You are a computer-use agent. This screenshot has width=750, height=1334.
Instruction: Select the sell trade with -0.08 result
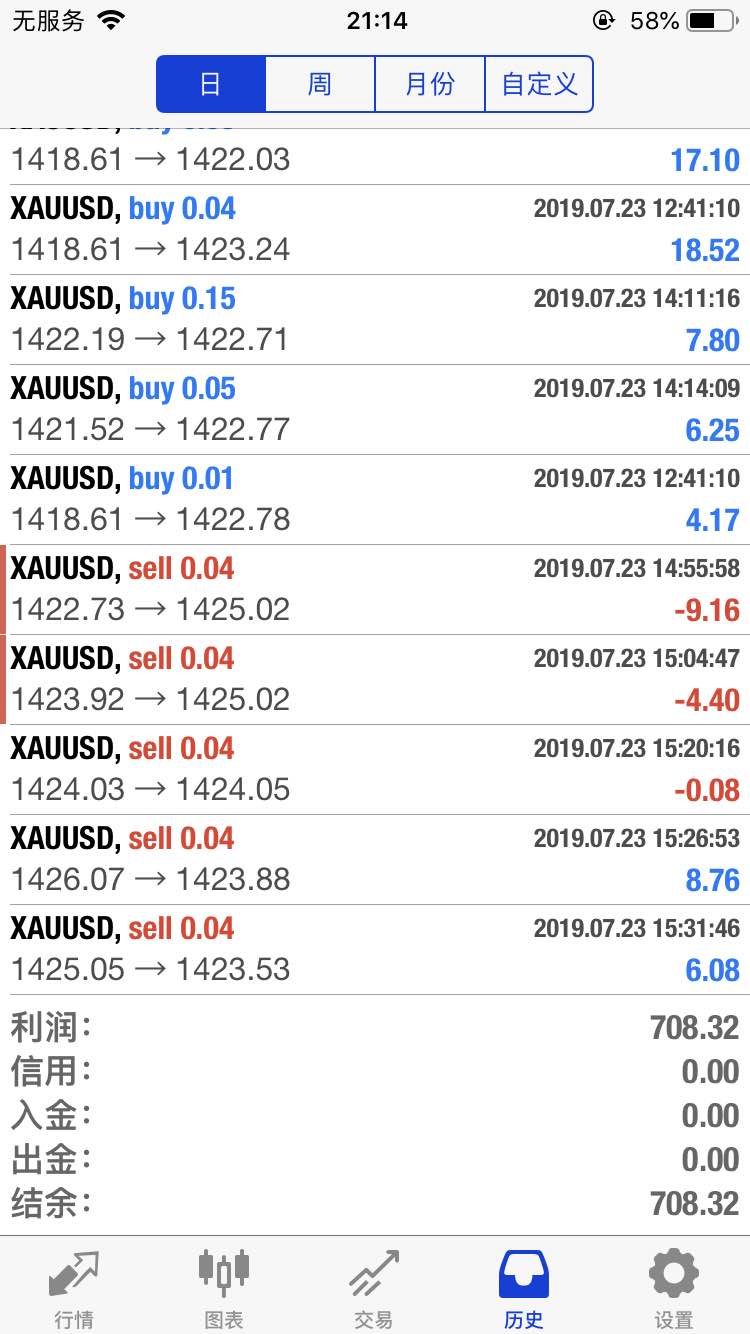pos(375,770)
